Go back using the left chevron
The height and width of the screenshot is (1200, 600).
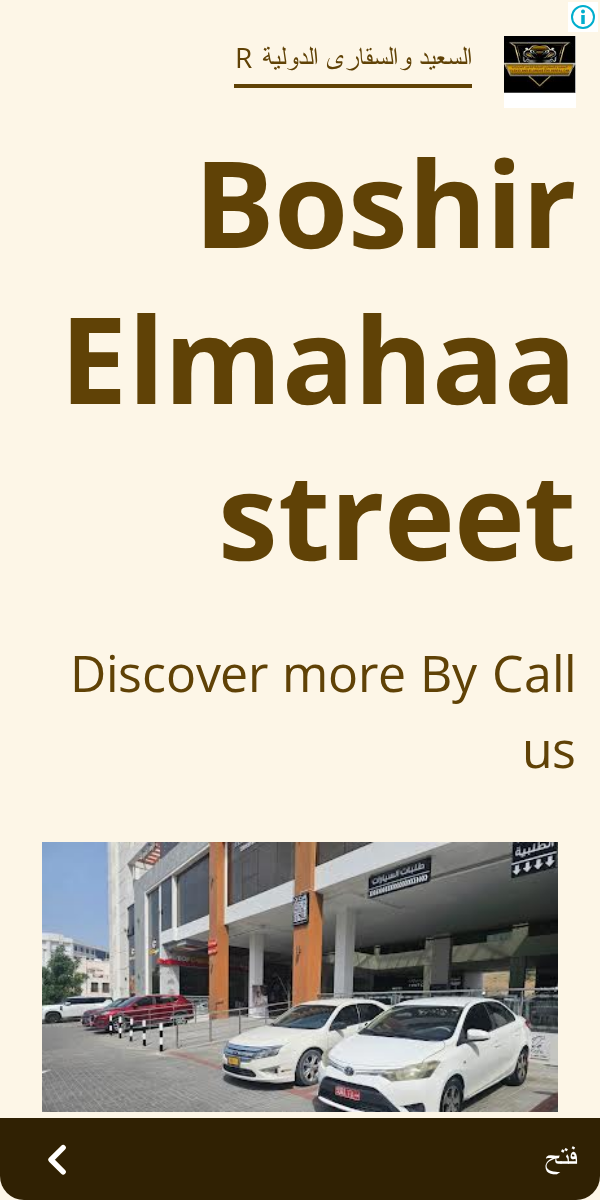click(x=57, y=1160)
